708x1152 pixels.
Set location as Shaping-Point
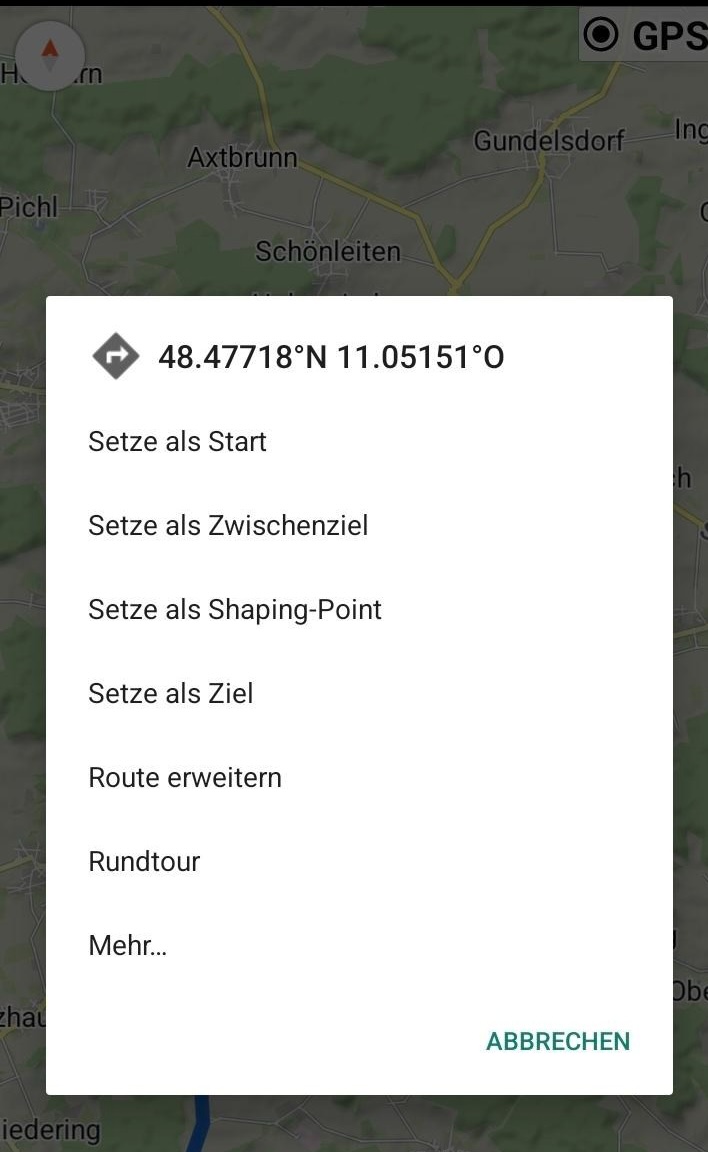pyautogui.click(x=235, y=609)
